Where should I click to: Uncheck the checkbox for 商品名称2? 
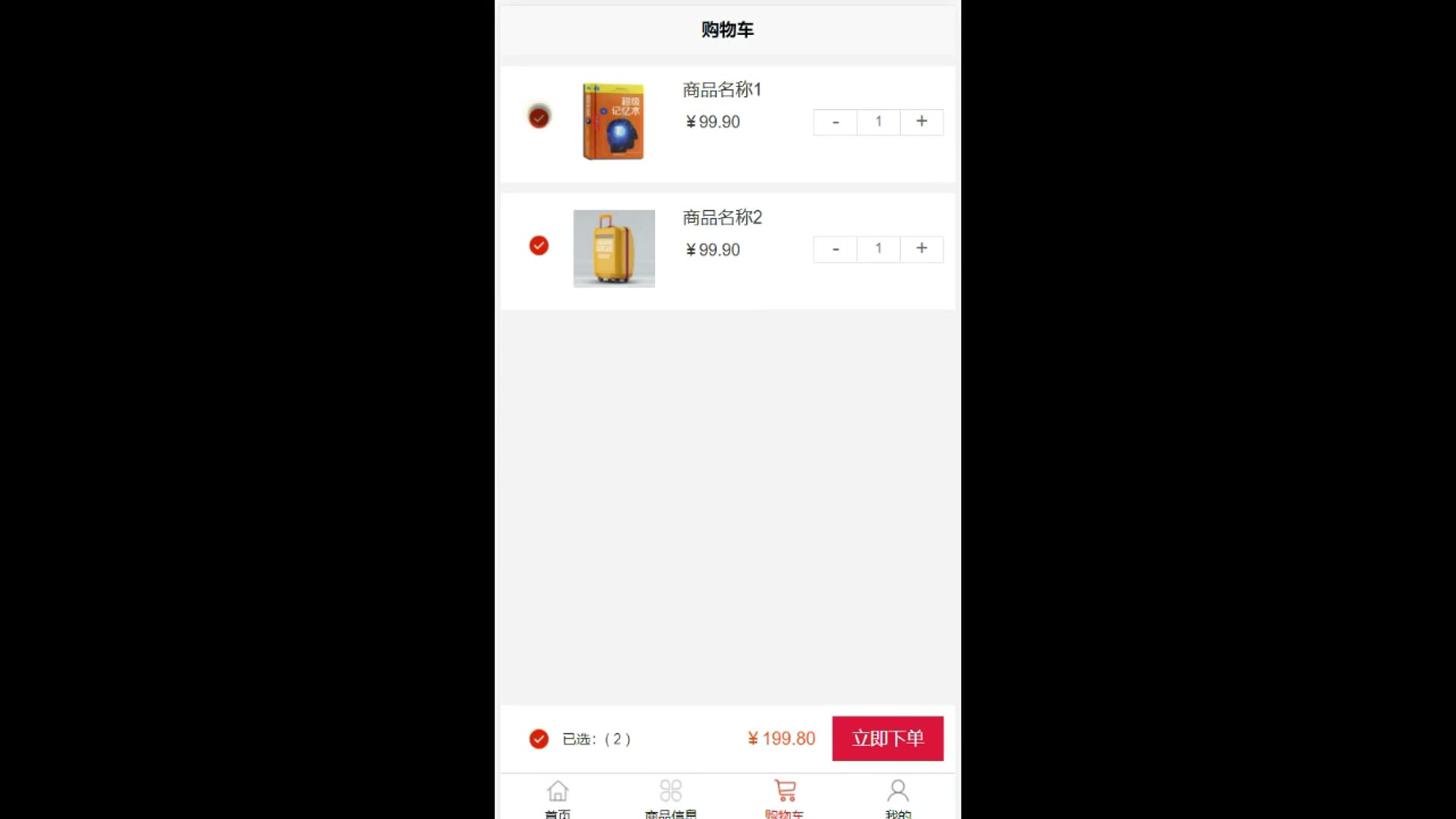(x=538, y=246)
